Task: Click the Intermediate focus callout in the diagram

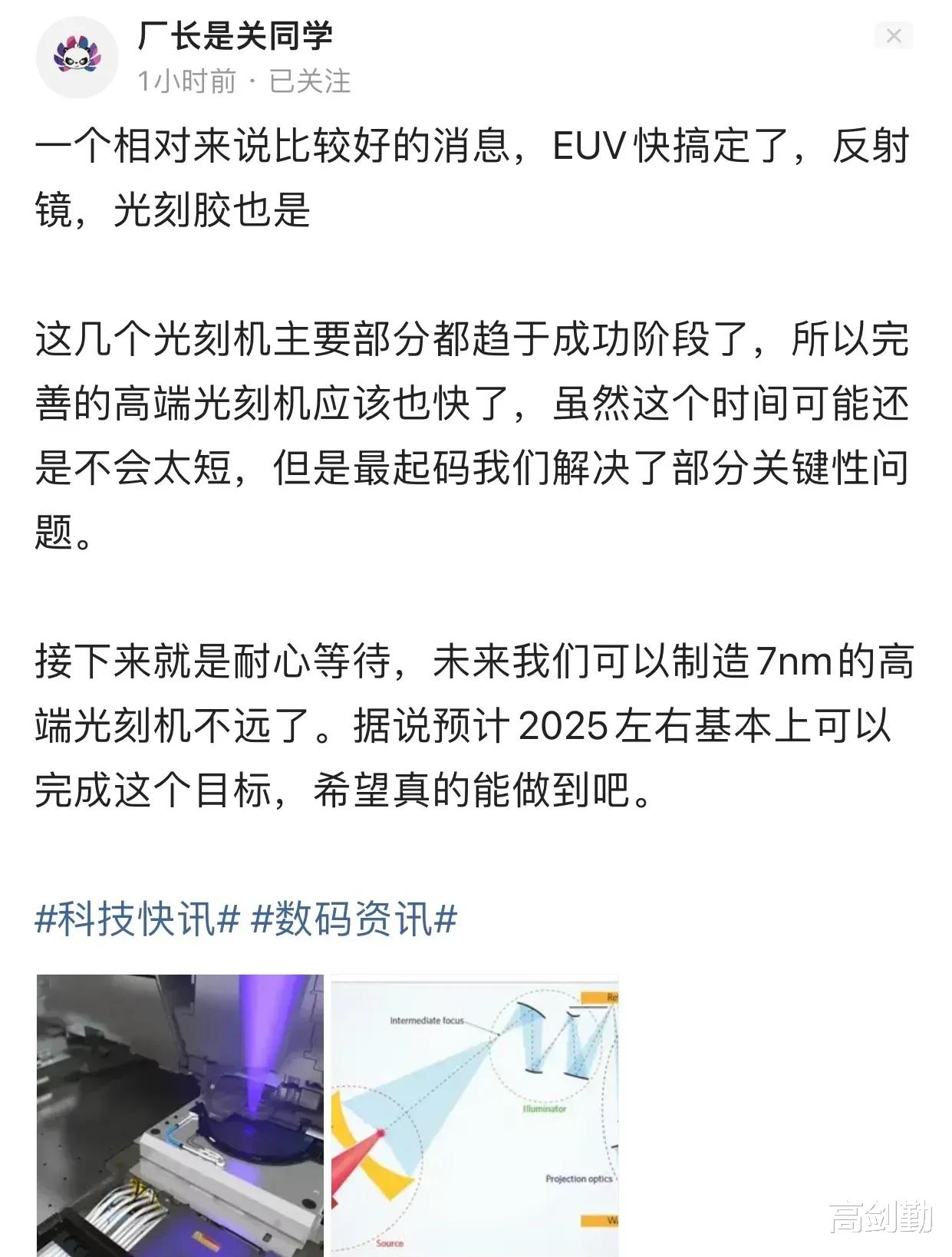Action: tap(427, 1021)
